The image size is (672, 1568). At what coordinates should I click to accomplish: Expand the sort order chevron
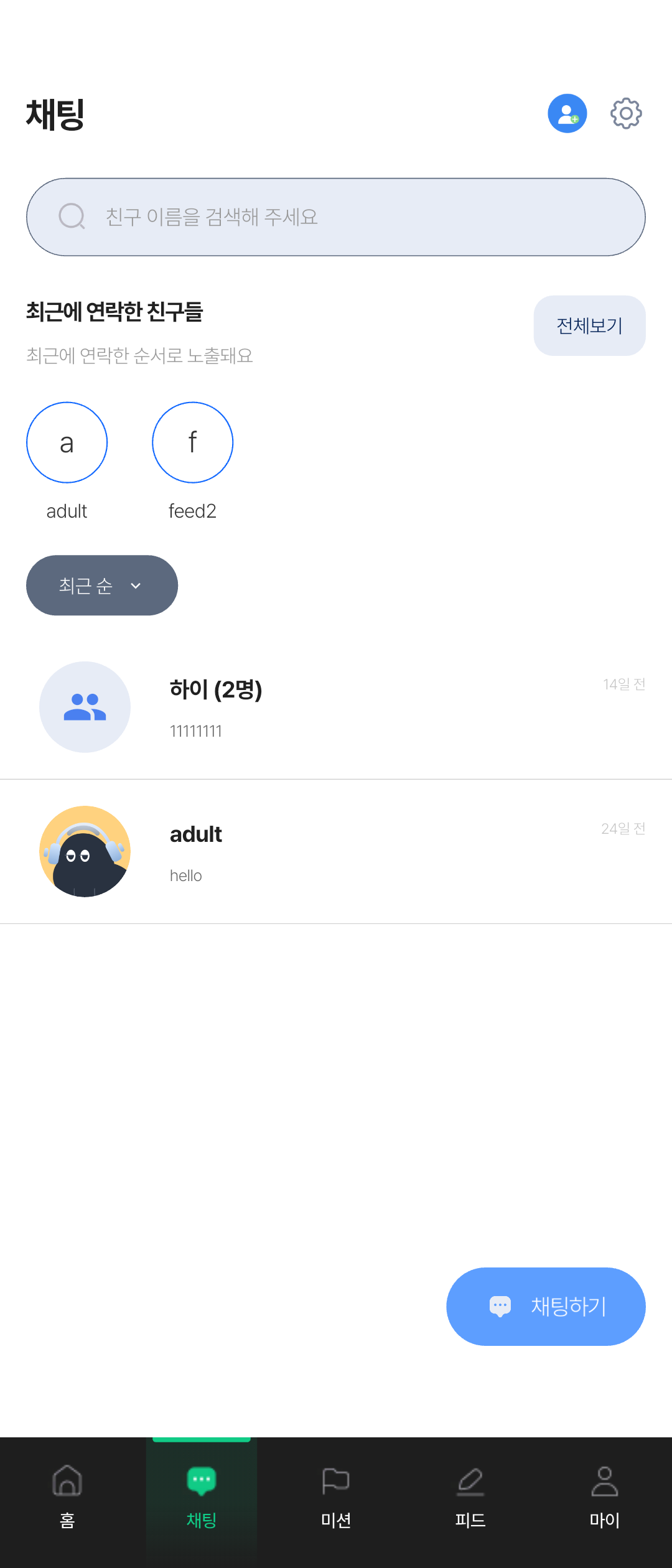136,586
